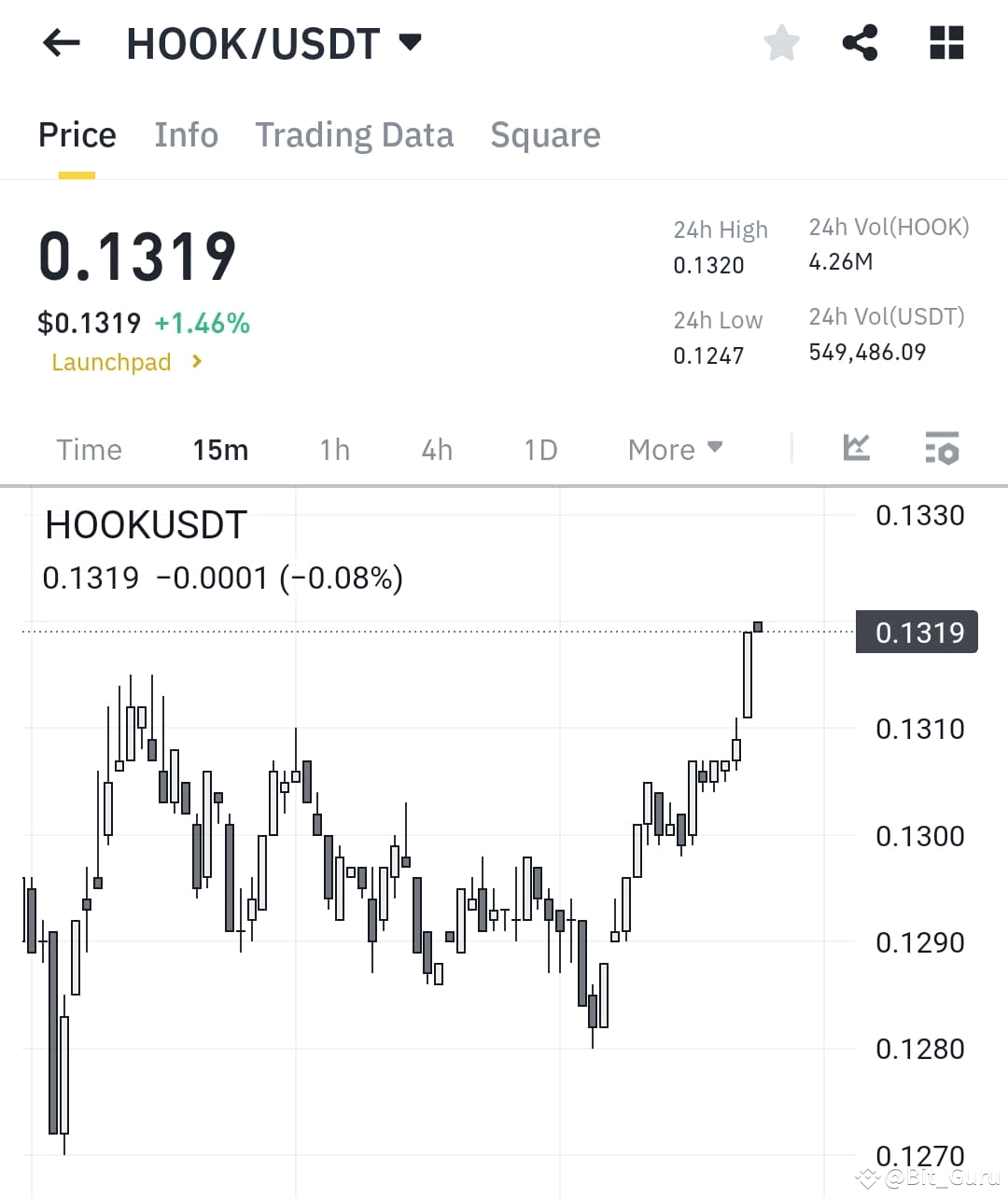Switch to the Trading Data tab

(x=355, y=135)
